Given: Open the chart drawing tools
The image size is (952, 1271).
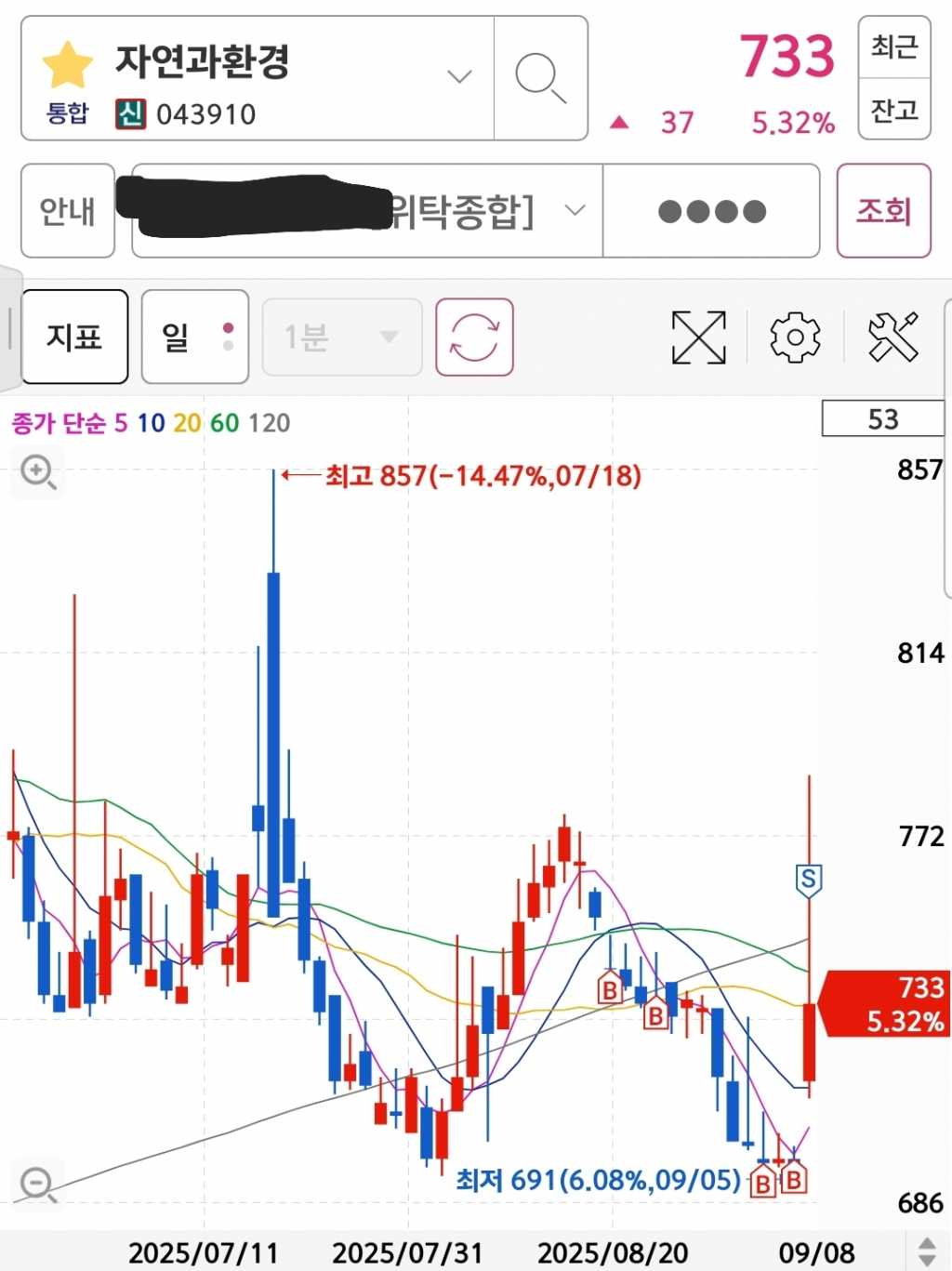Looking at the screenshot, I should point(892,337).
